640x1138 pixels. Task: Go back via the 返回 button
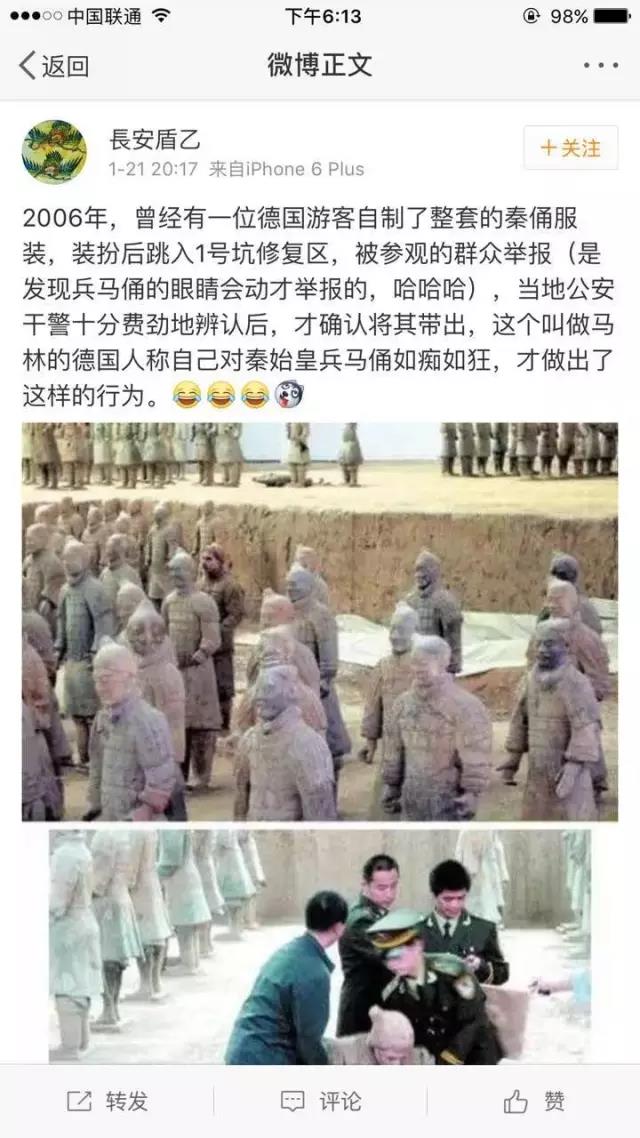pyautogui.click(x=54, y=66)
